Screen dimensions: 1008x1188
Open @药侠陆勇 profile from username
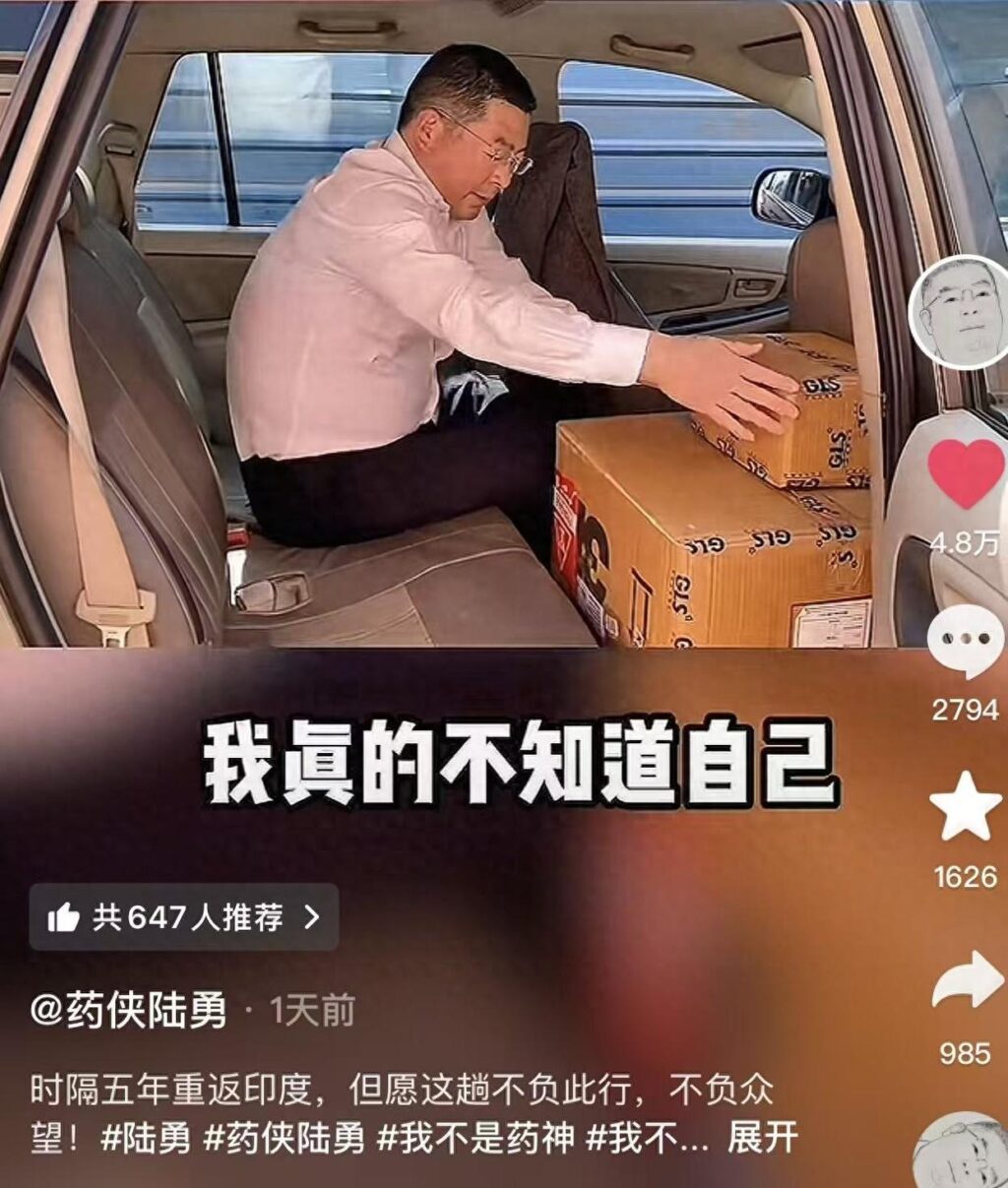coord(128,1011)
